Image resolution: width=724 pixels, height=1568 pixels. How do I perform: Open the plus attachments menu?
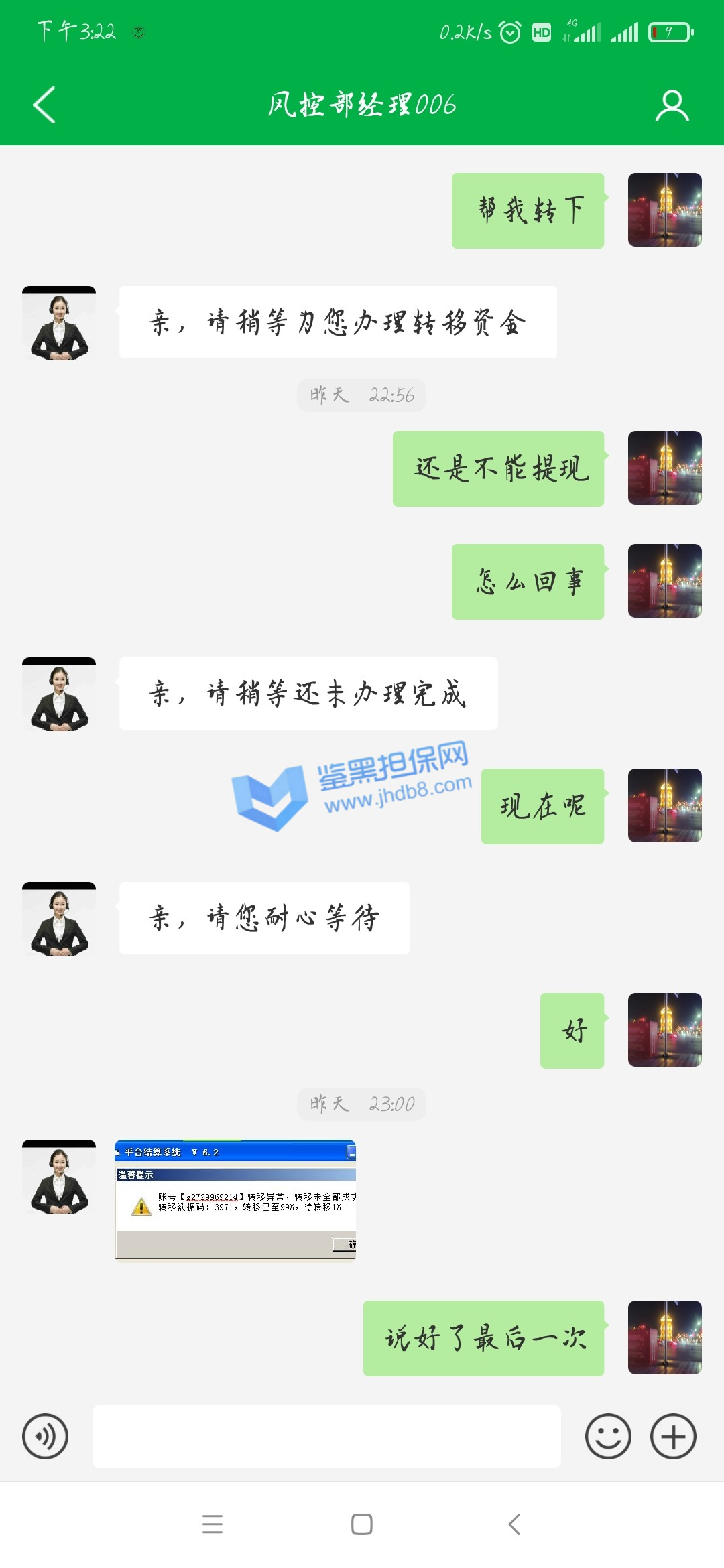coord(673,1437)
